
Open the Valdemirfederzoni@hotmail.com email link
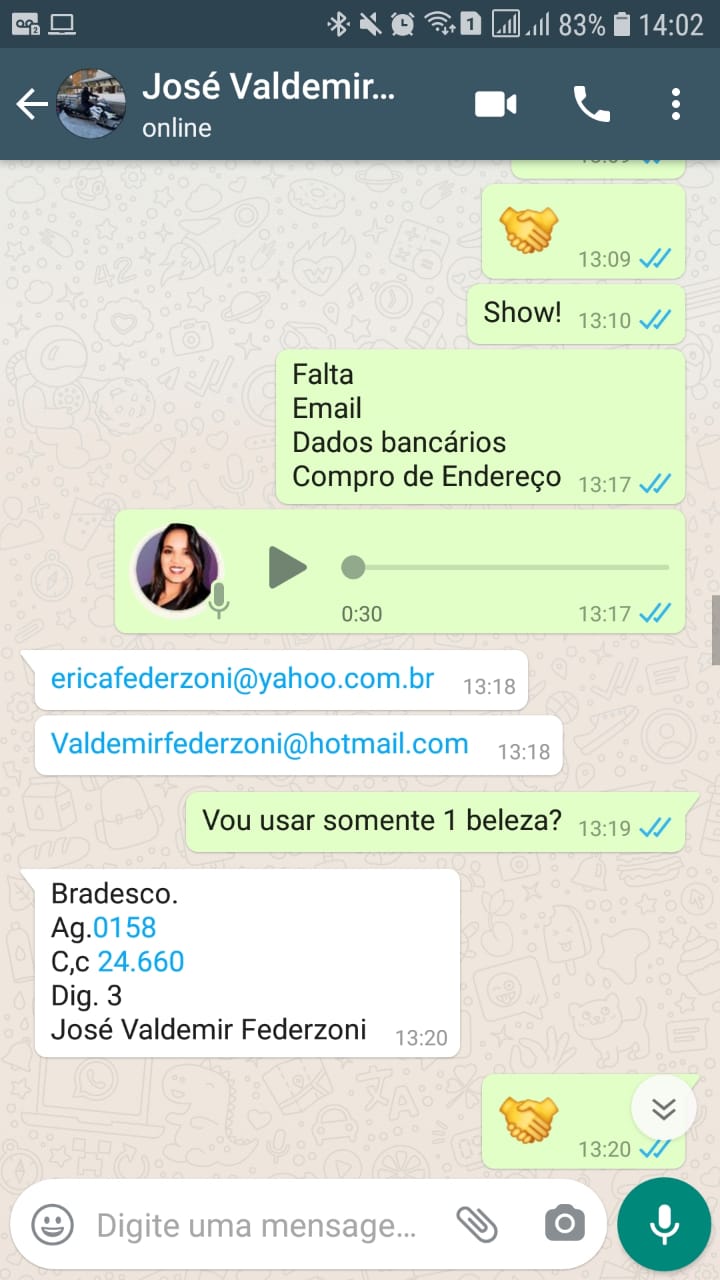[x=259, y=744]
